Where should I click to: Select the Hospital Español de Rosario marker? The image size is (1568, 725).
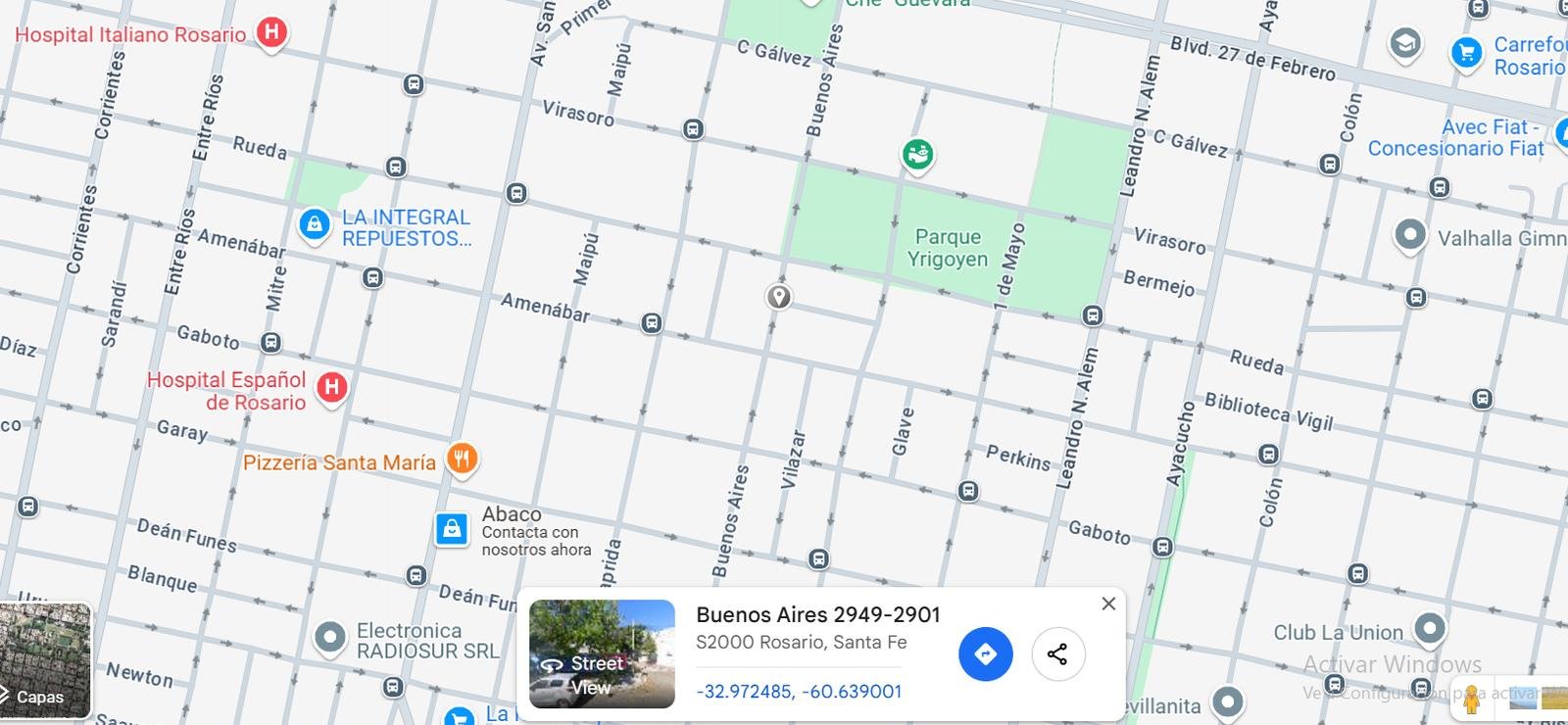(x=331, y=387)
